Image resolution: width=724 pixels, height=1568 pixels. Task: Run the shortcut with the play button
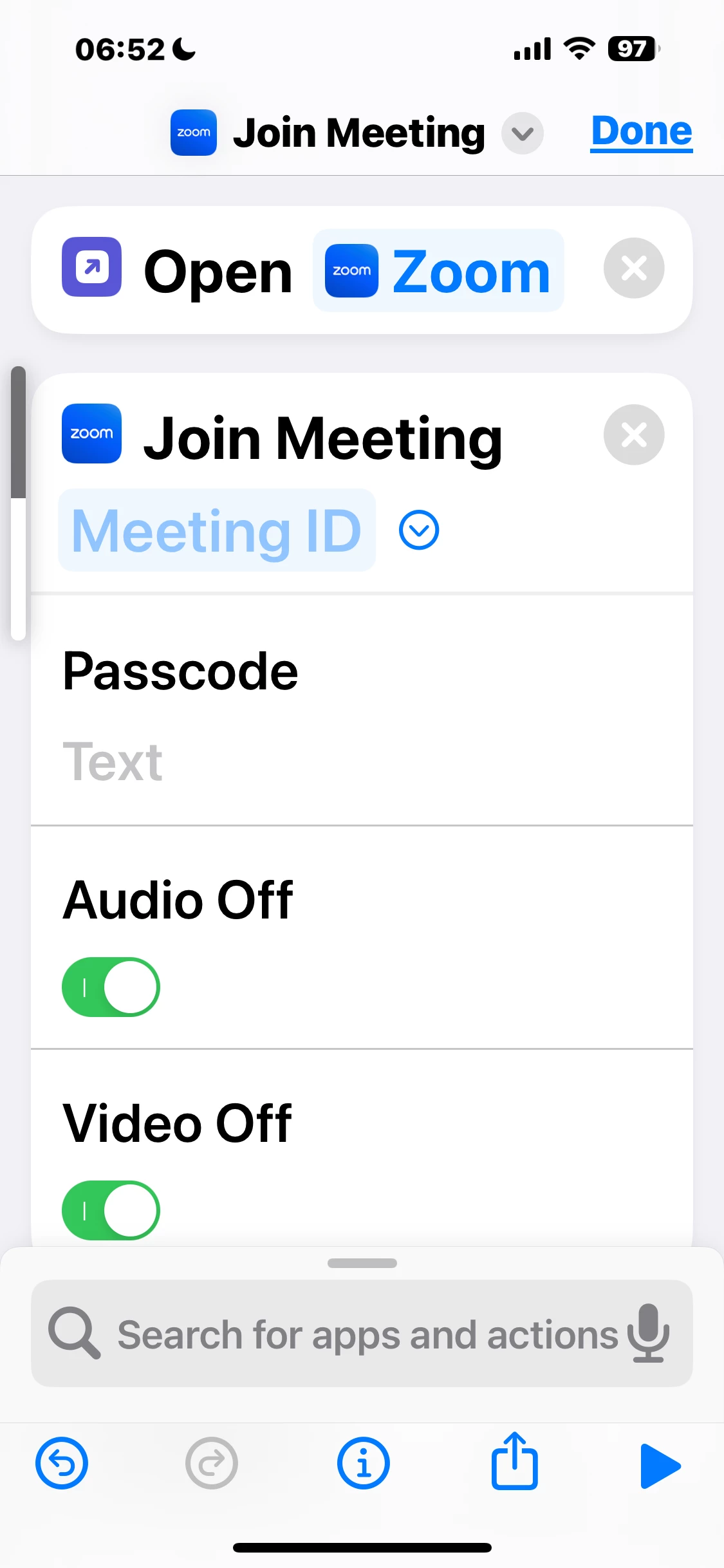660,1466
